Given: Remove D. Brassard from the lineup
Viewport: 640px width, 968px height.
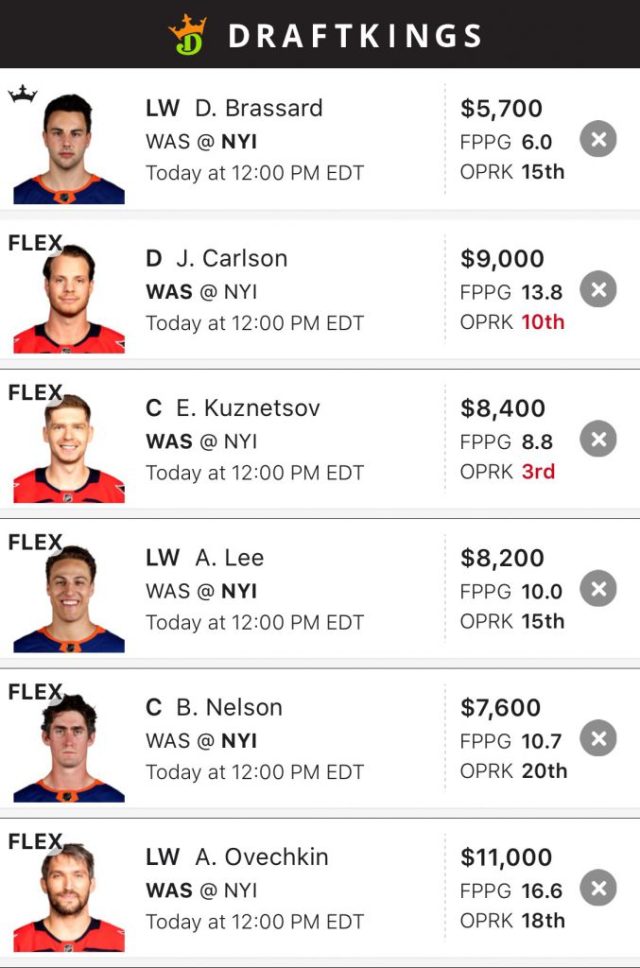Looking at the screenshot, I should tap(598, 140).
